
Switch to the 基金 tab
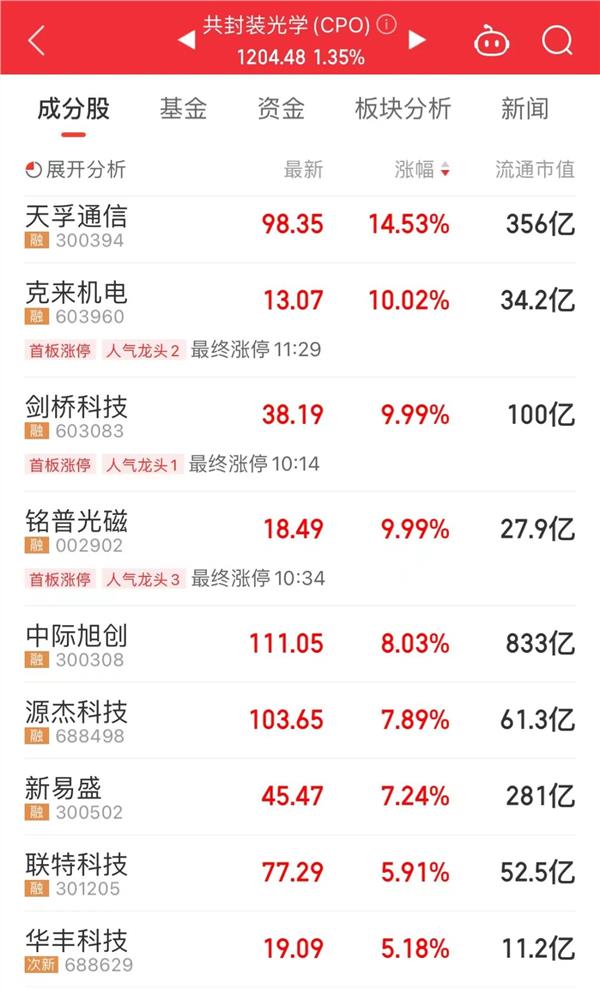coord(183,109)
